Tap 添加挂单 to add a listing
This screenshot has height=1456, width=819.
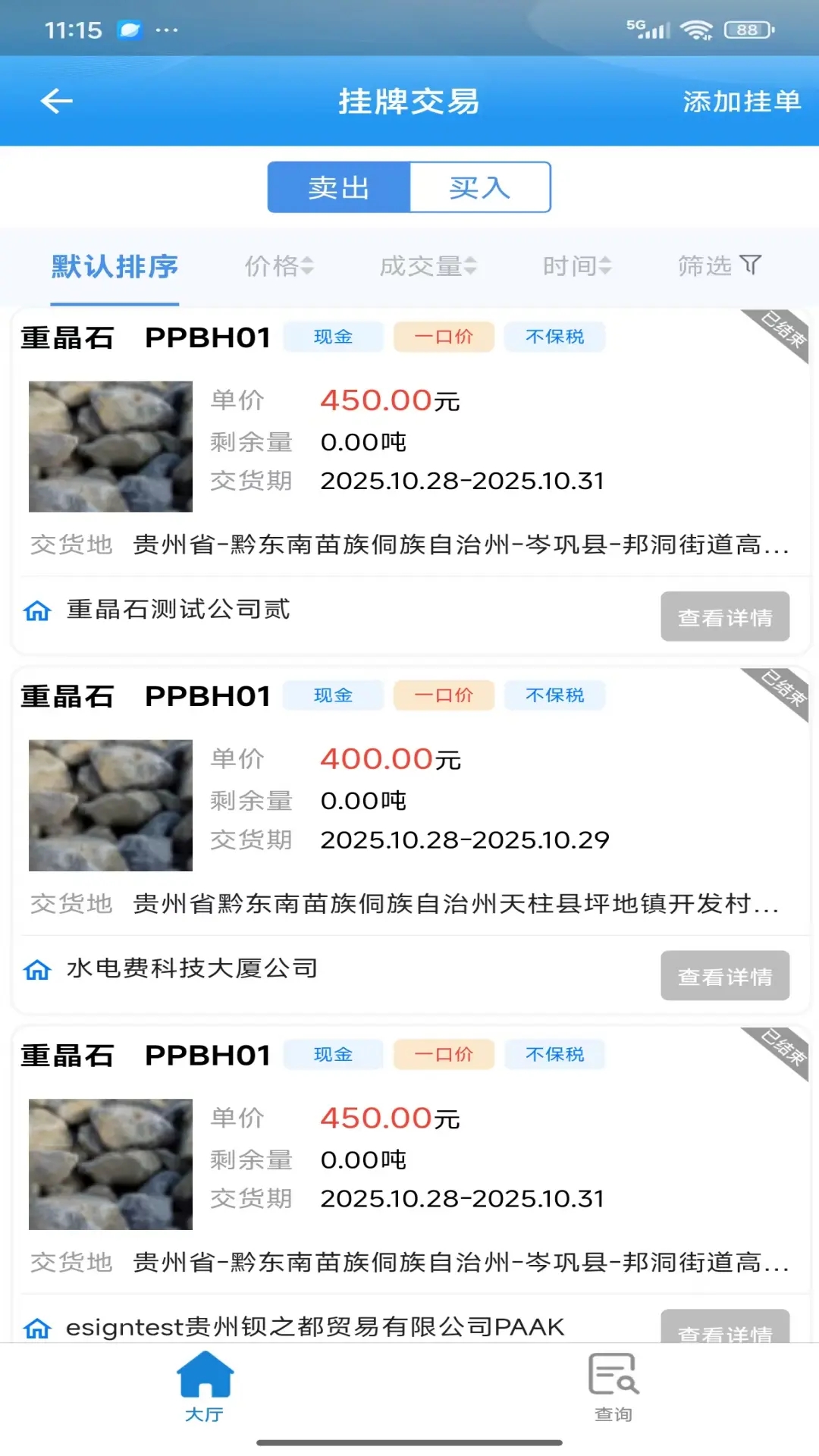[x=741, y=101]
